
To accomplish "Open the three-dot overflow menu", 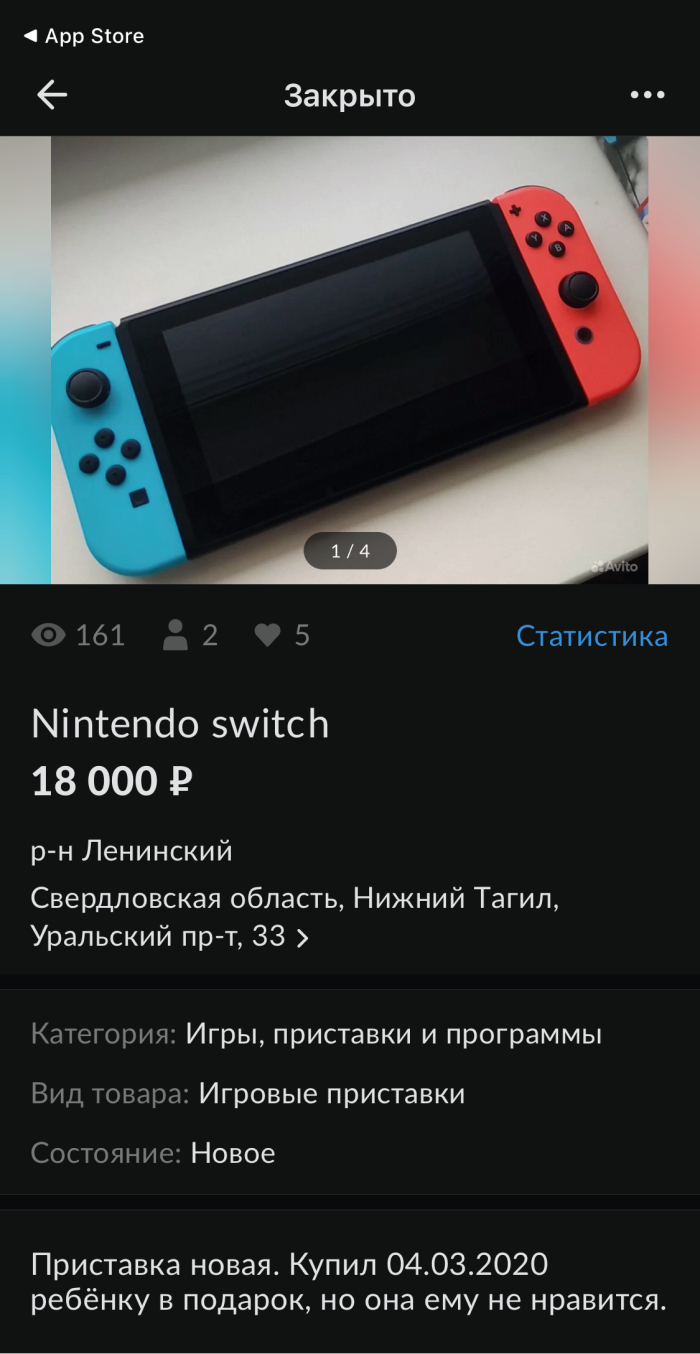I will tap(647, 95).
